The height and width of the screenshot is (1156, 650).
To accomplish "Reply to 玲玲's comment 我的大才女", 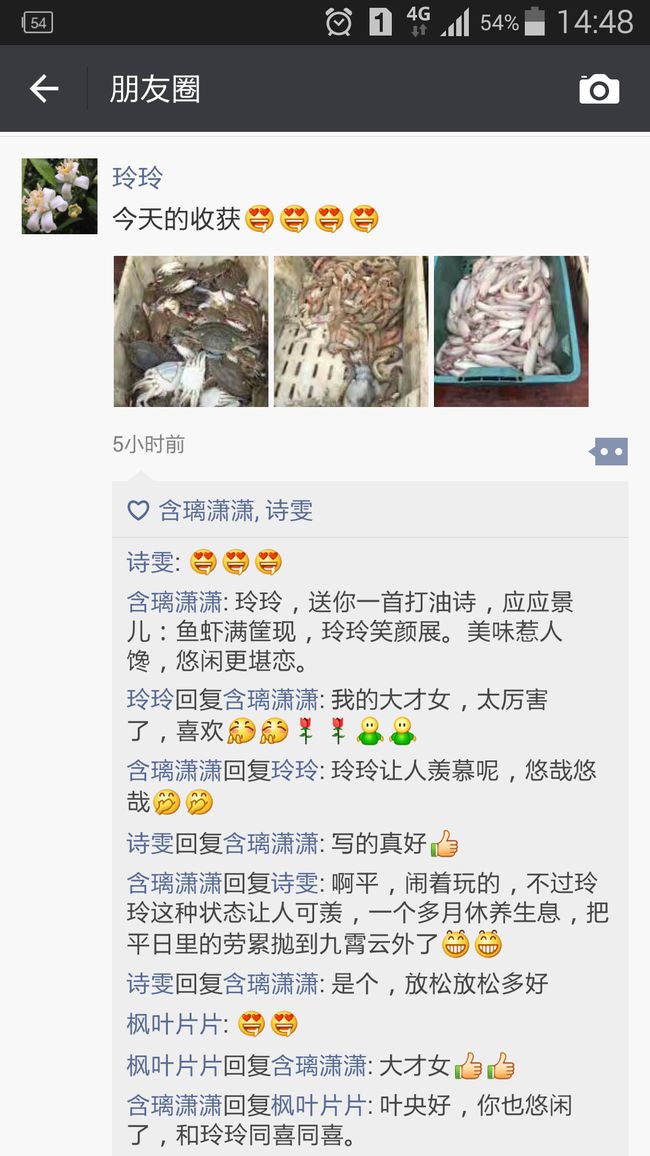I will (368, 714).
